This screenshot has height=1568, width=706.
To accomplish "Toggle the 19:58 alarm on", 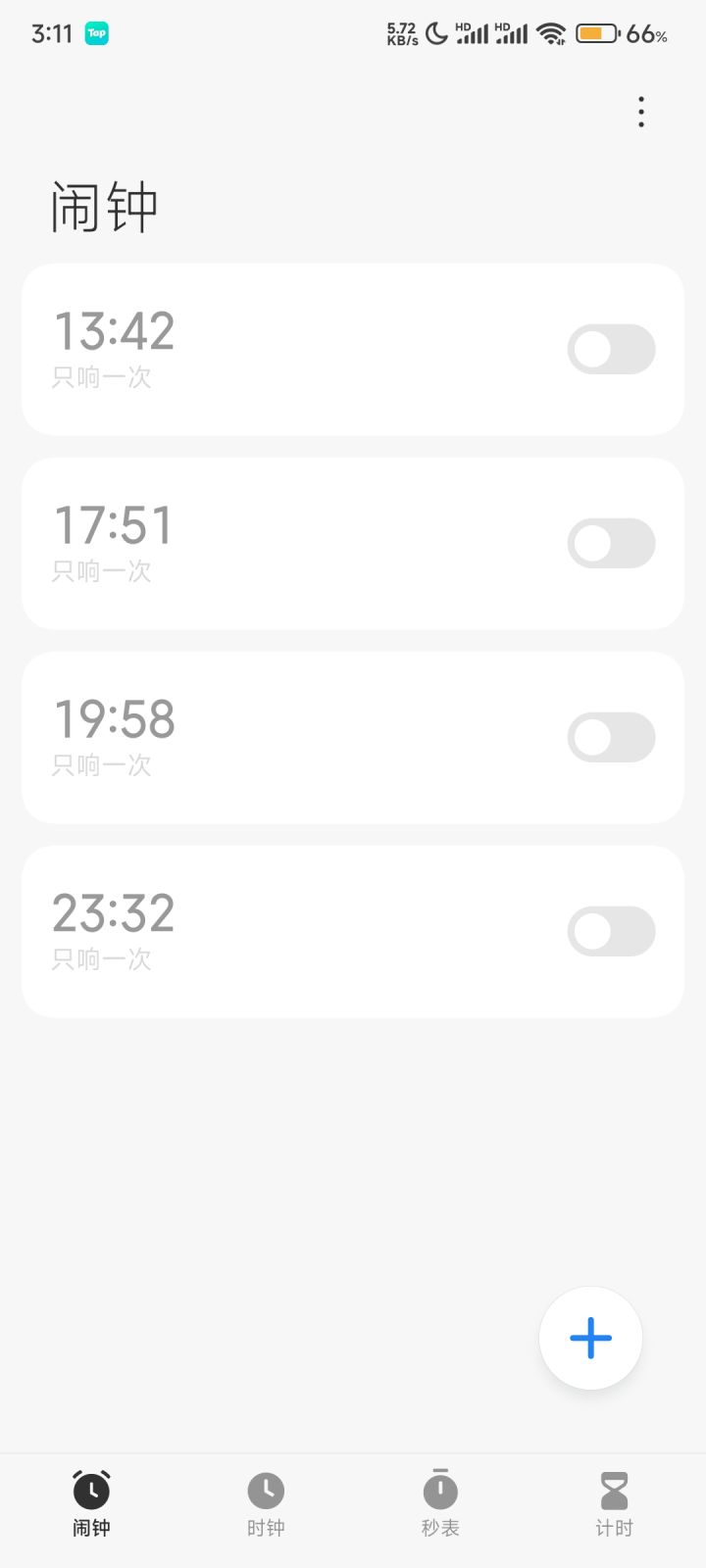I will point(611,737).
